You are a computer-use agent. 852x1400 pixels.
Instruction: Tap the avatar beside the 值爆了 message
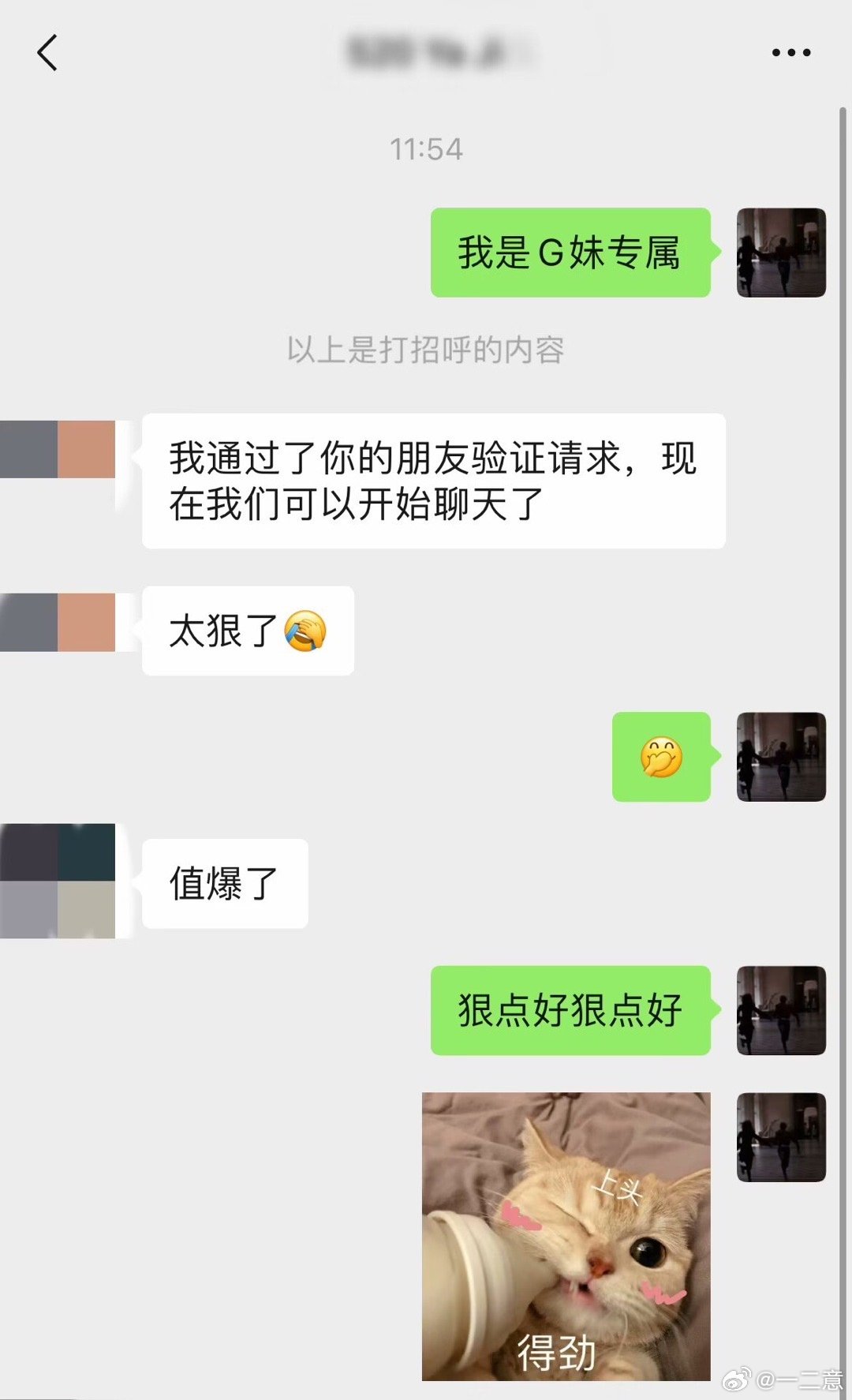(x=58, y=881)
